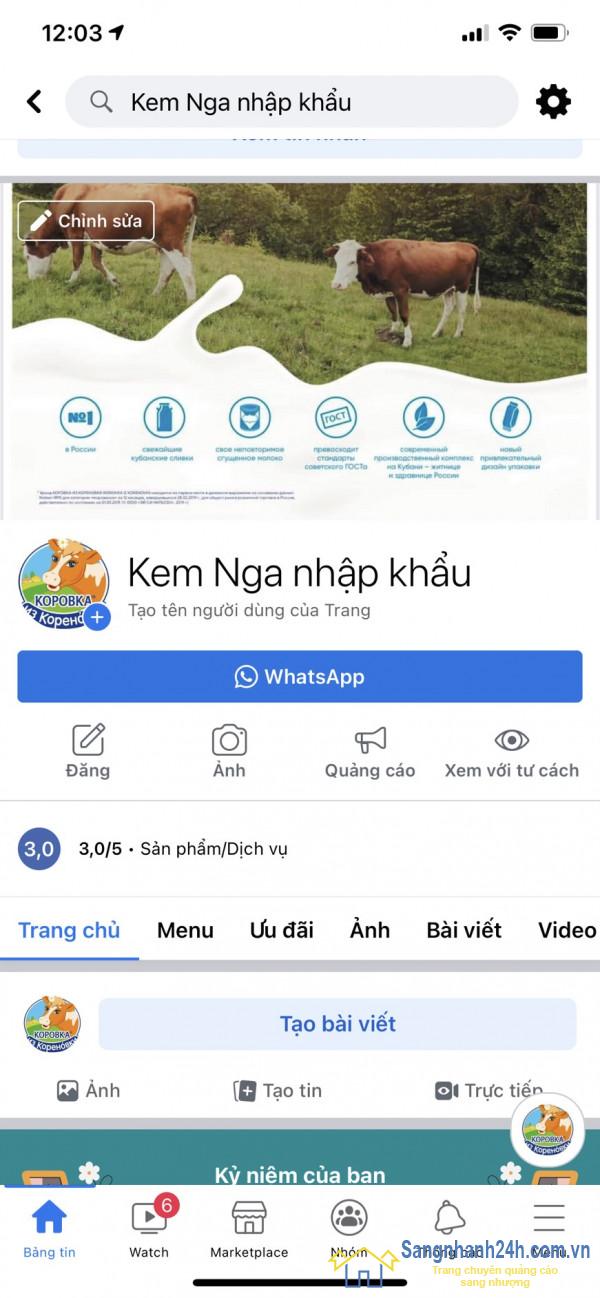Open the Ảnh camera action
The height and width of the screenshot is (1298, 600).
click(x=229, y=752)
